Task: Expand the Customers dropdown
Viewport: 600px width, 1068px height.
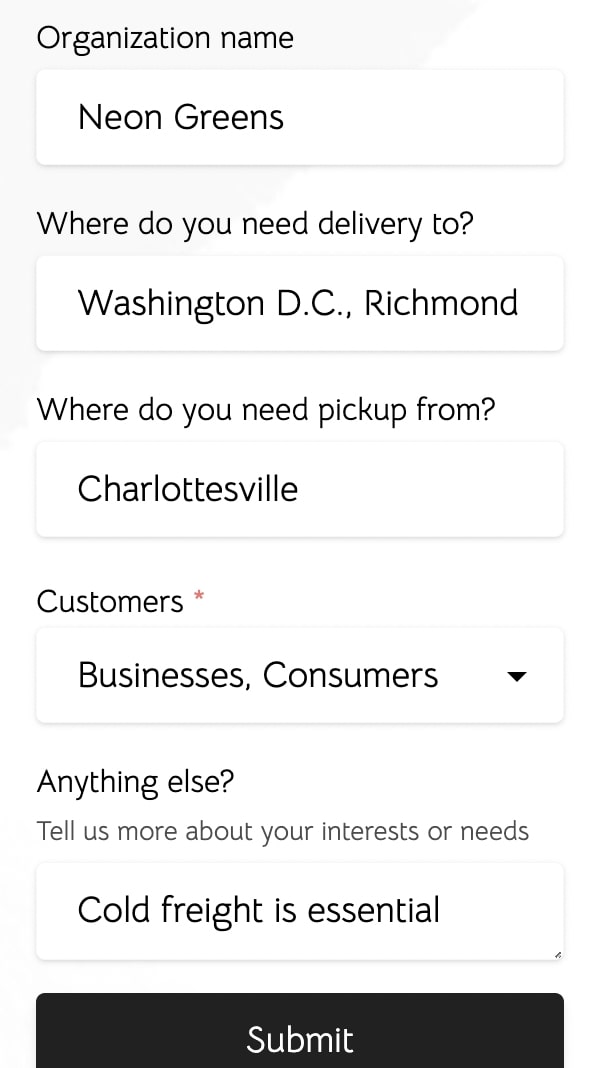Action: coord(300,675)
